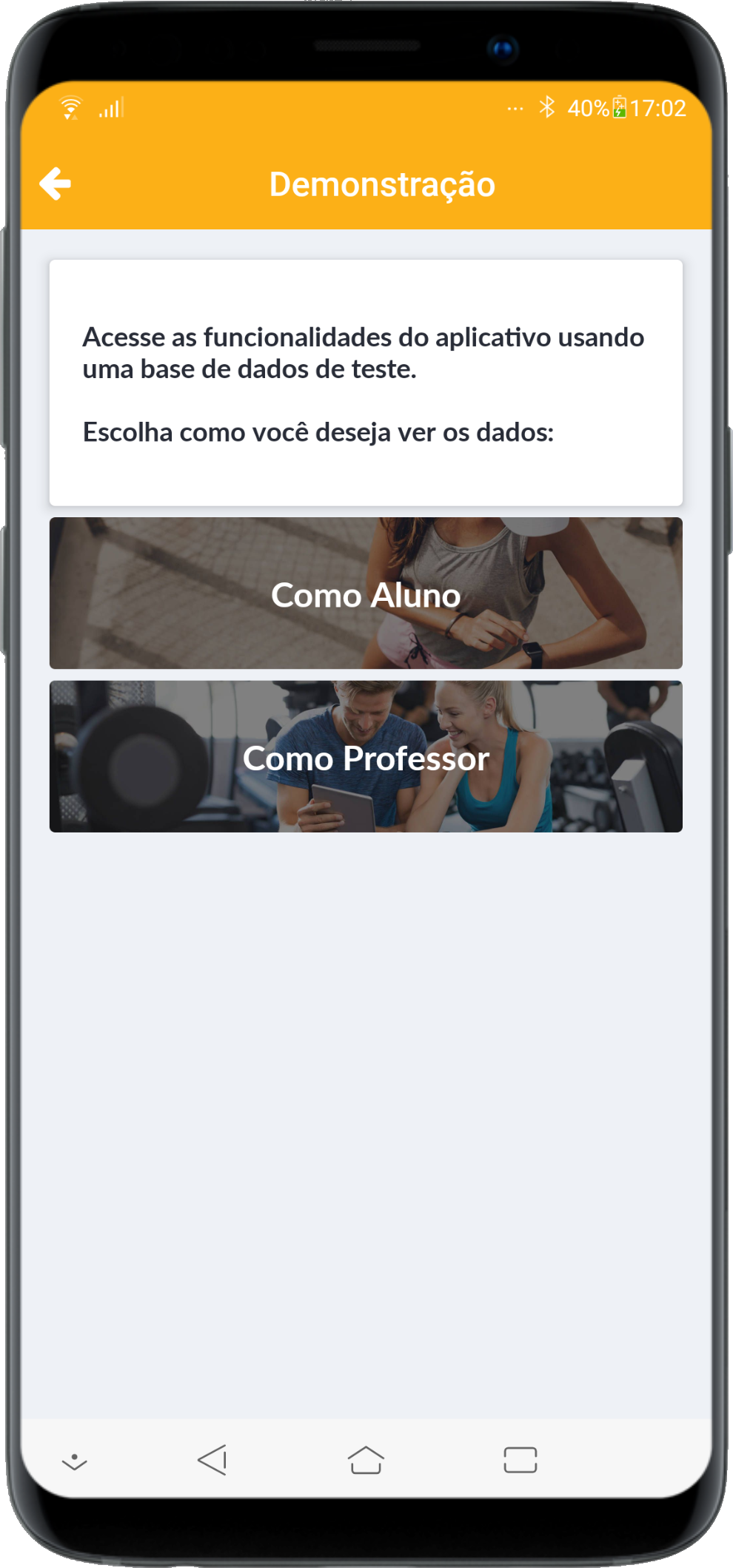733x1568 pixels.
Task: Go back using the header arrow
Action: (x=56, y=184)
